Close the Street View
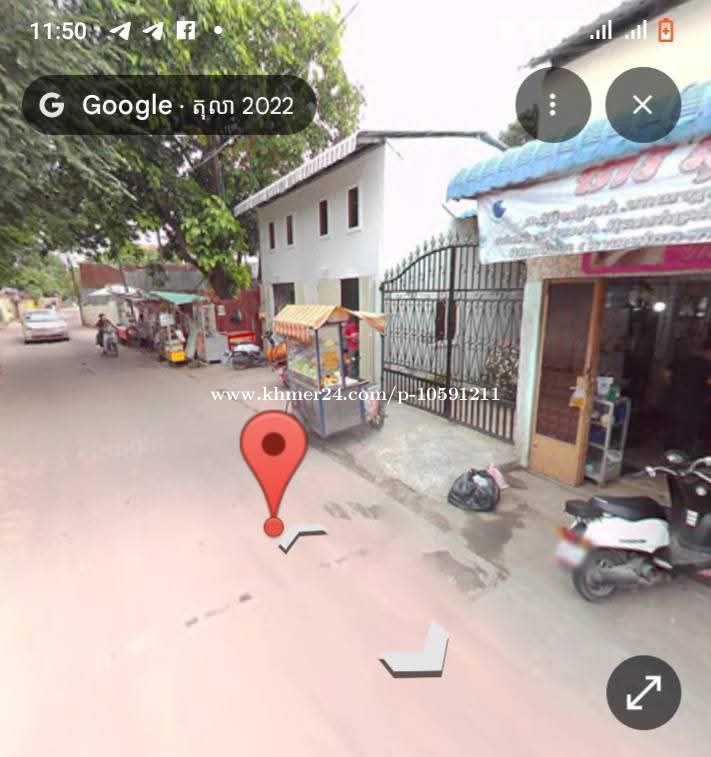The height and width of the screenshot is (757, 711). pyautogui.click(x=643, y=104)
